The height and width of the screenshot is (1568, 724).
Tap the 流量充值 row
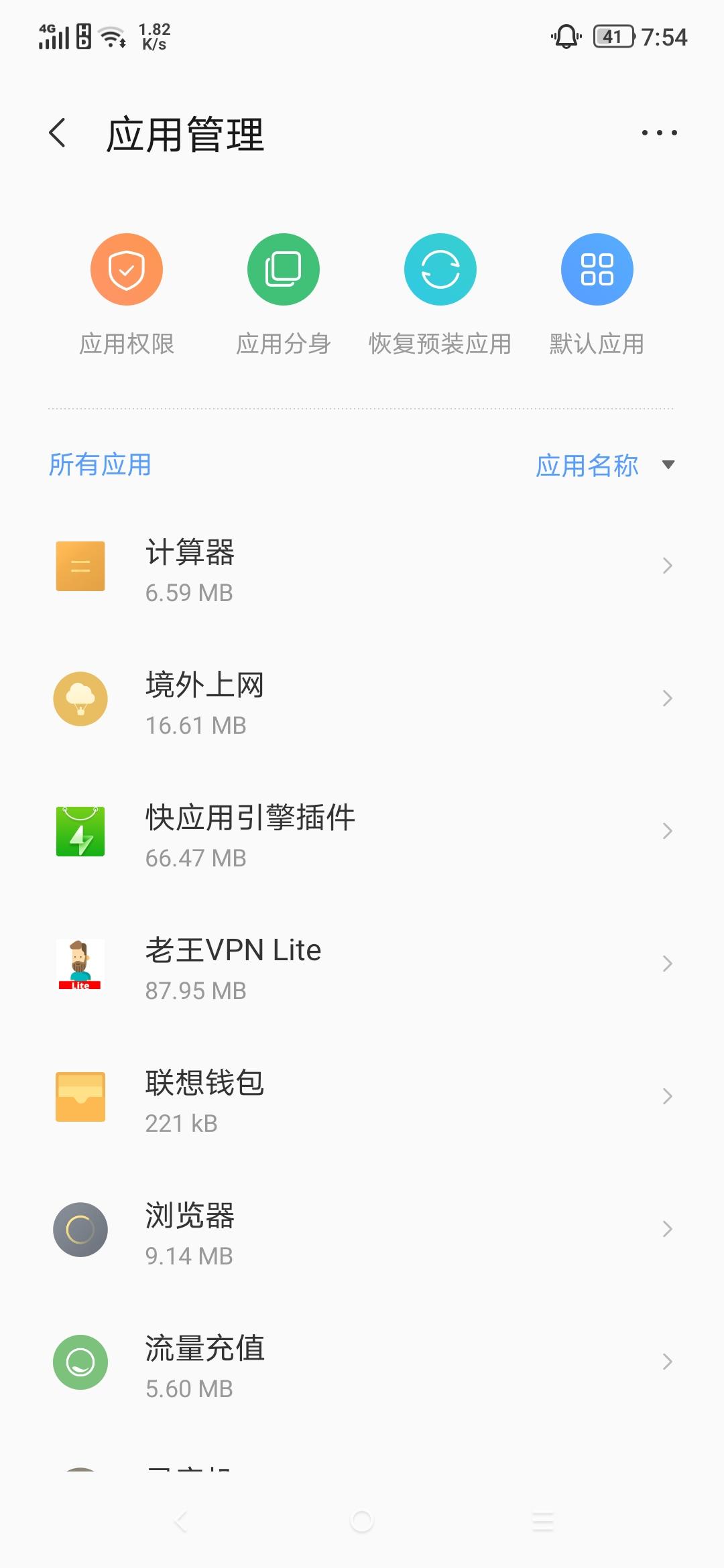pyautogui.click(x=362, y=1363)
